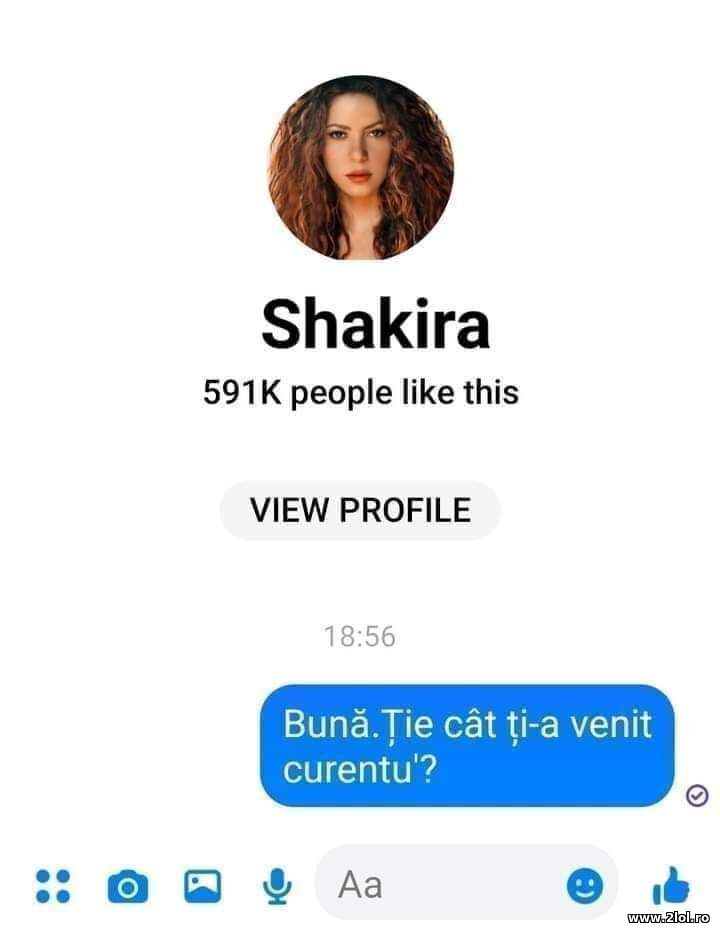Record a voice message with the microphone
This screenshot has height=933, width=720.
(x=277, y=885)
